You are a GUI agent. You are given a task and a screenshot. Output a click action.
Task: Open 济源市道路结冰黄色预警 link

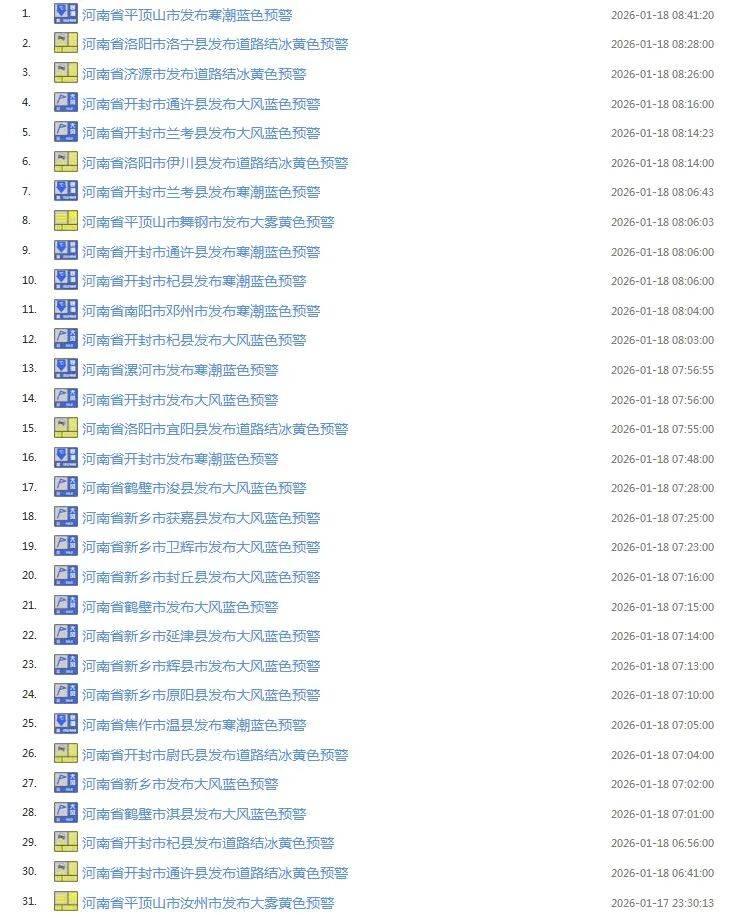[x=194, y=74]
